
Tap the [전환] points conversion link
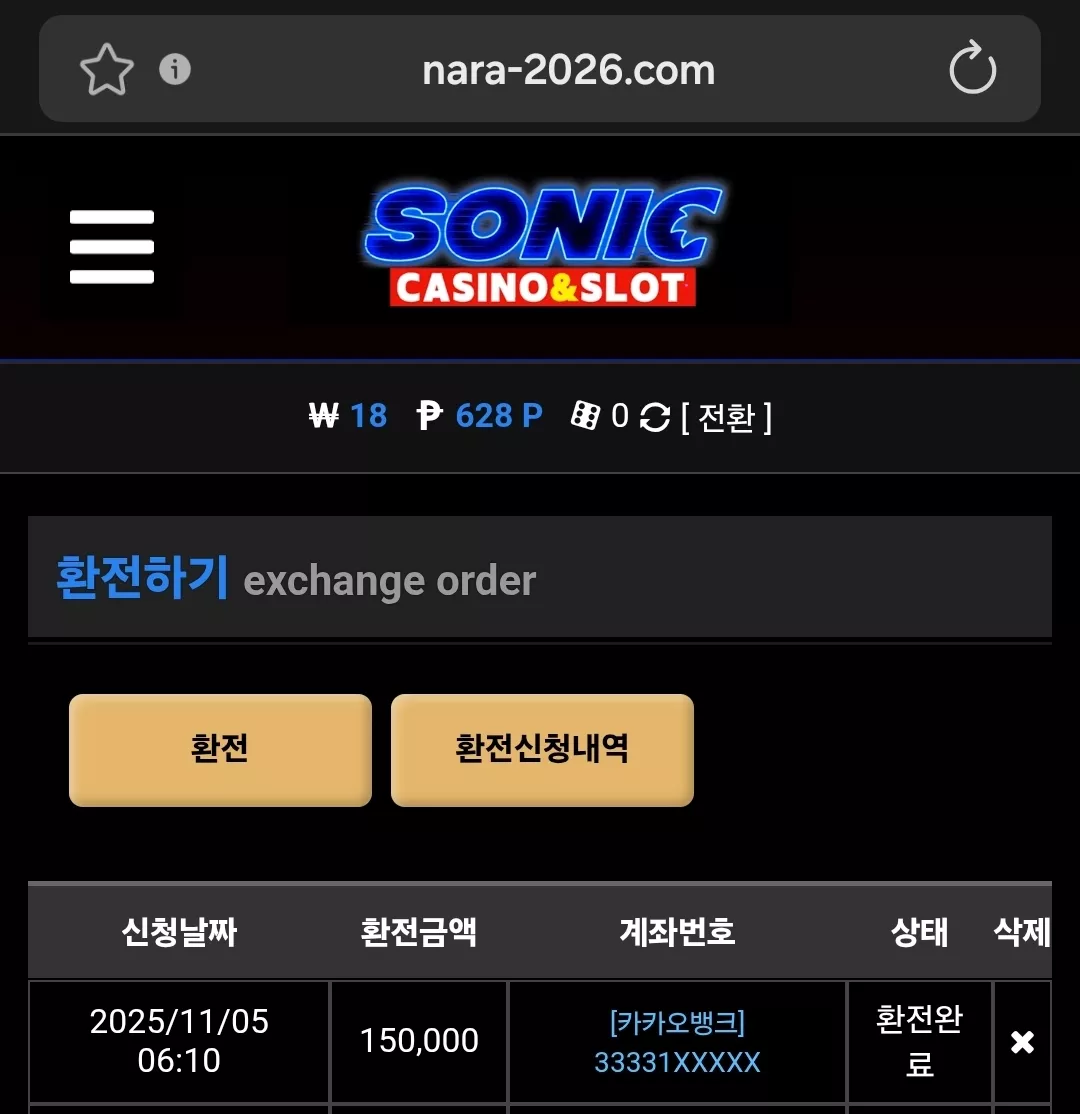tap(726, 417)
